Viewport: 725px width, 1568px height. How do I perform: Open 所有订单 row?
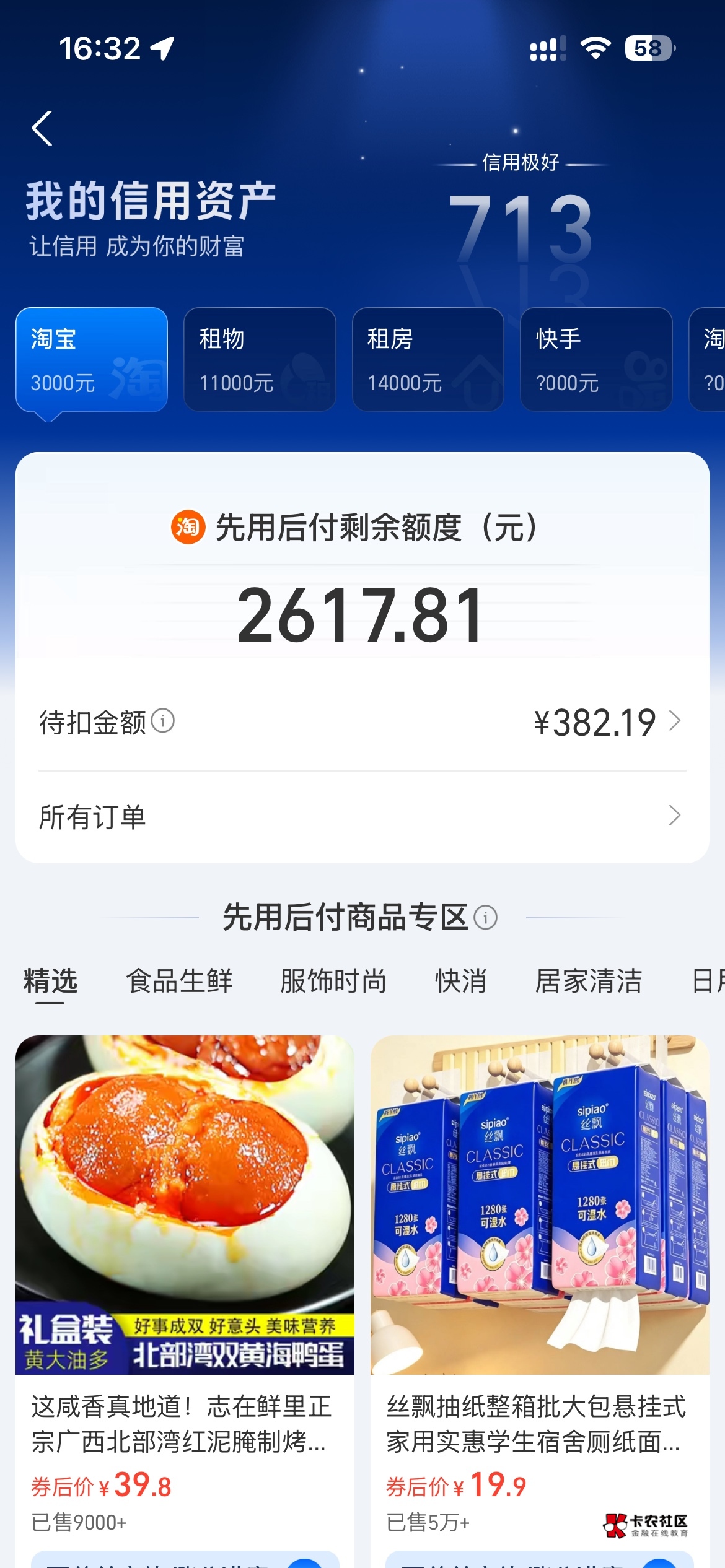pos(362,816)
